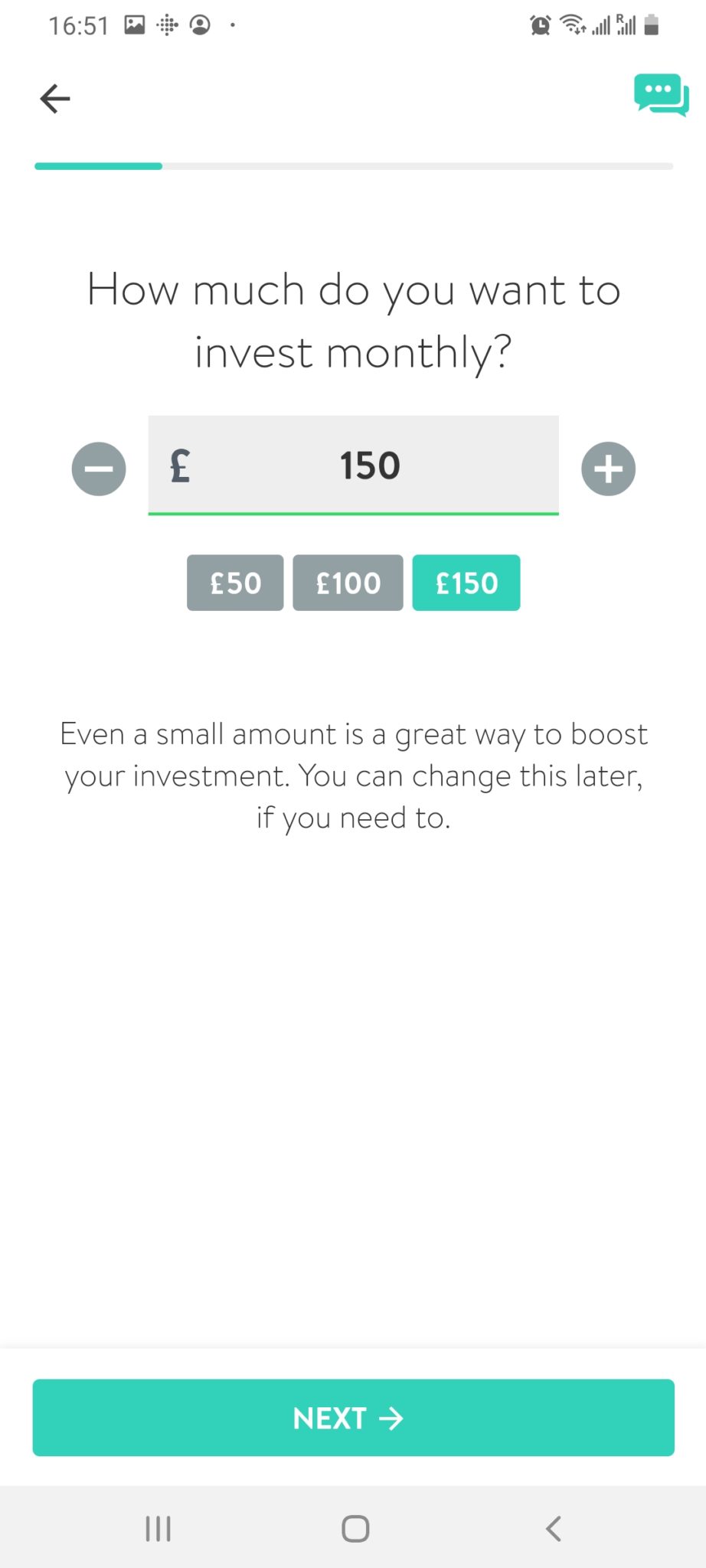Tap the minus icon to decrease the amount

coord(98,468)
